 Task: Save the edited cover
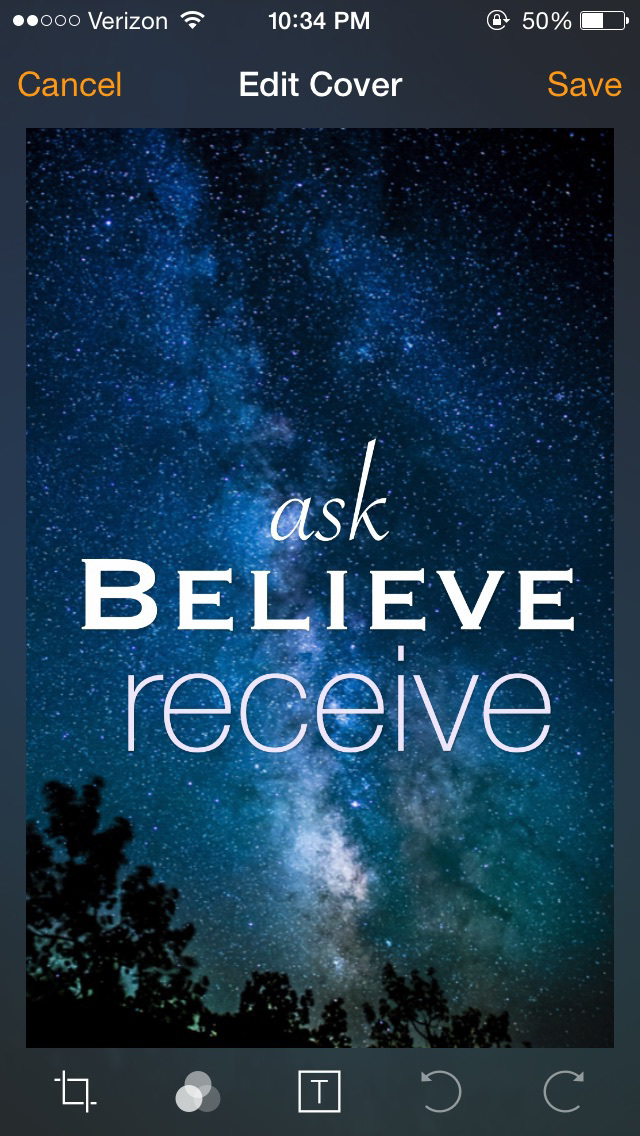tap(584, 85)
